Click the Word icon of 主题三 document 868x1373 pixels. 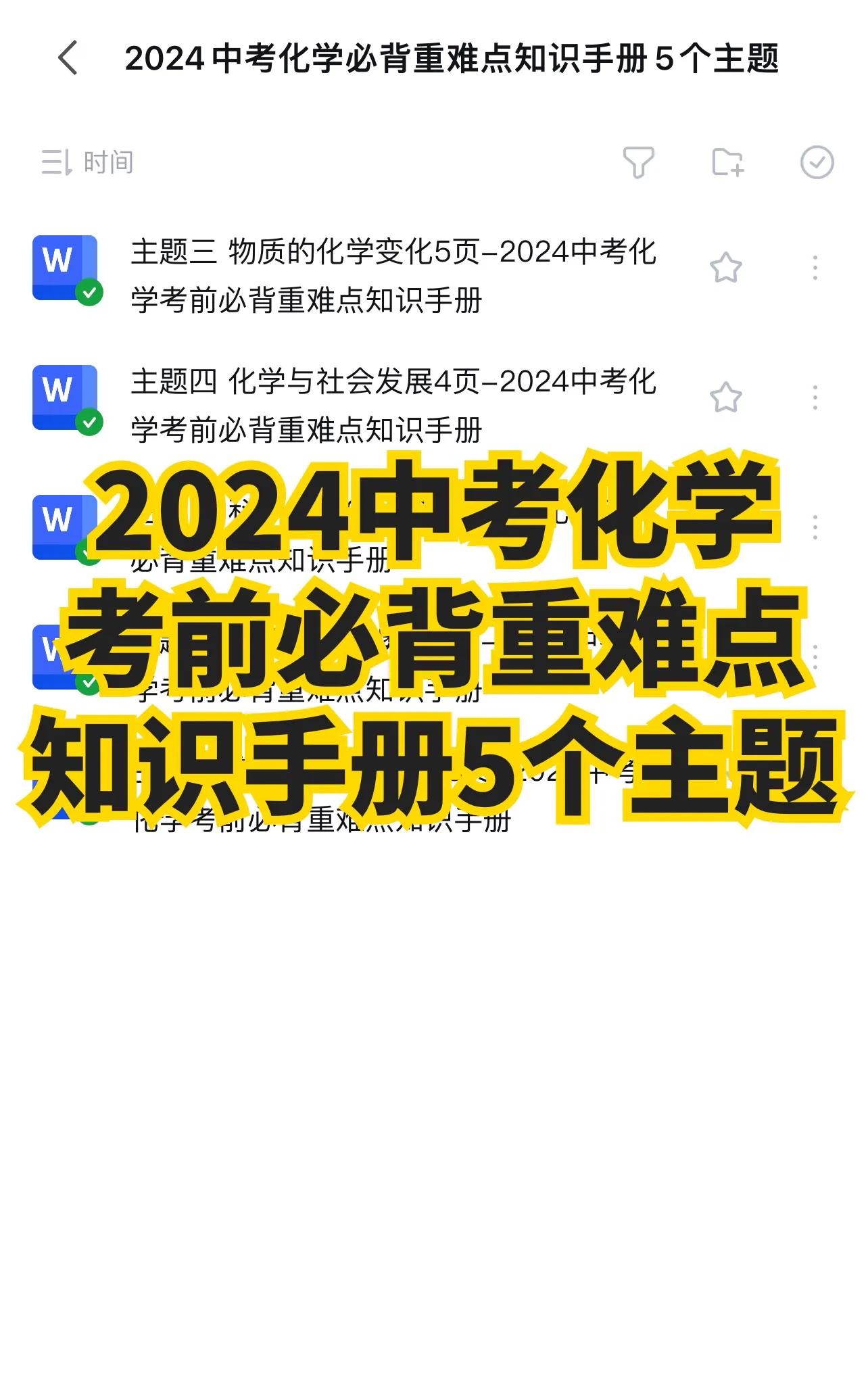point(64,265)
